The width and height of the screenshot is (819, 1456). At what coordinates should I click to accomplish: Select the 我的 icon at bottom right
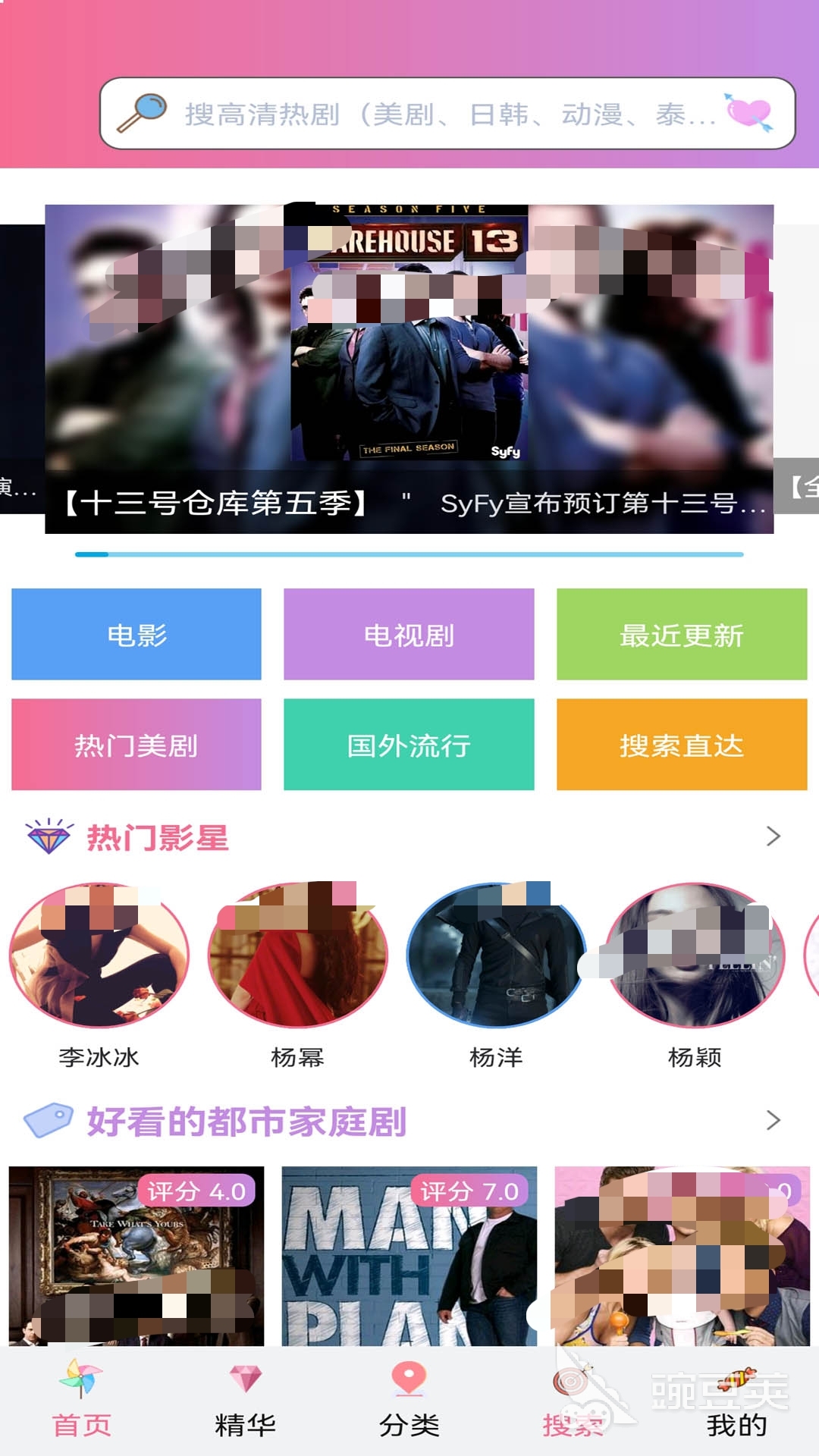[737, 1420]
